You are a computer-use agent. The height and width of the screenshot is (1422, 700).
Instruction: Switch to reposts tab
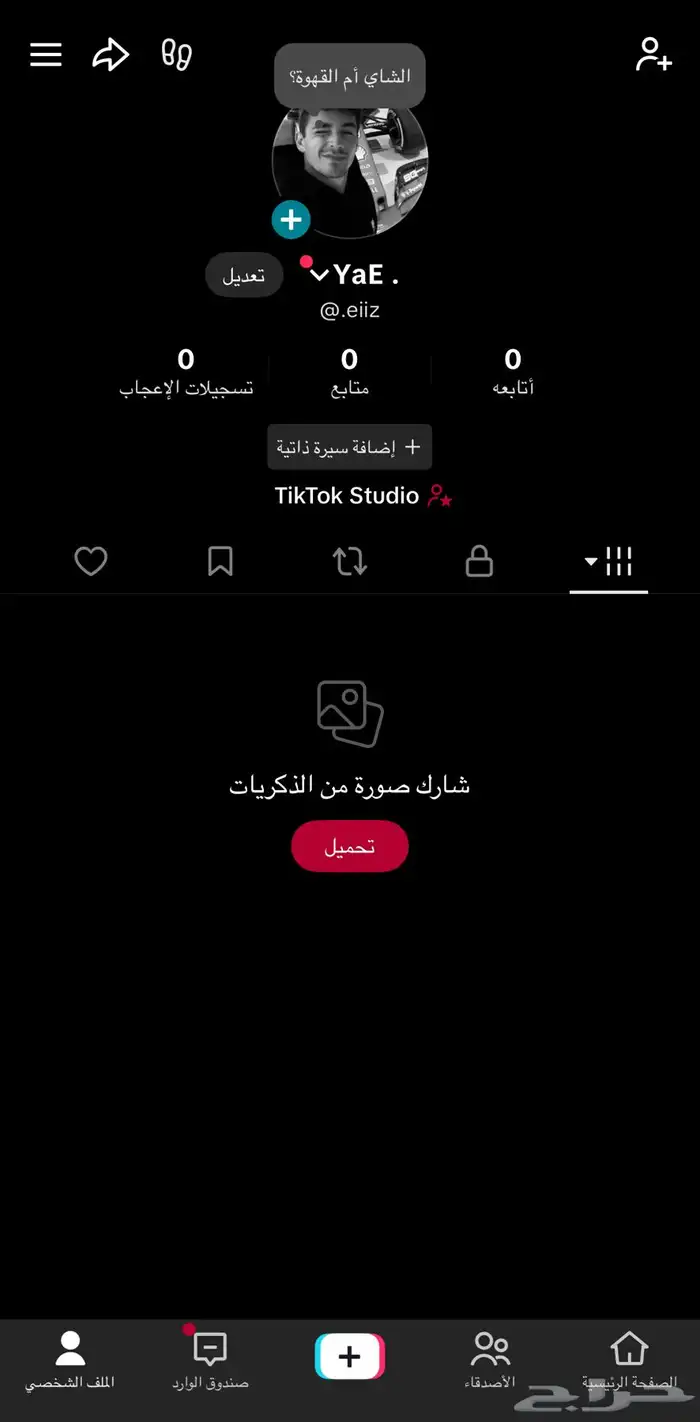(350, 562)
